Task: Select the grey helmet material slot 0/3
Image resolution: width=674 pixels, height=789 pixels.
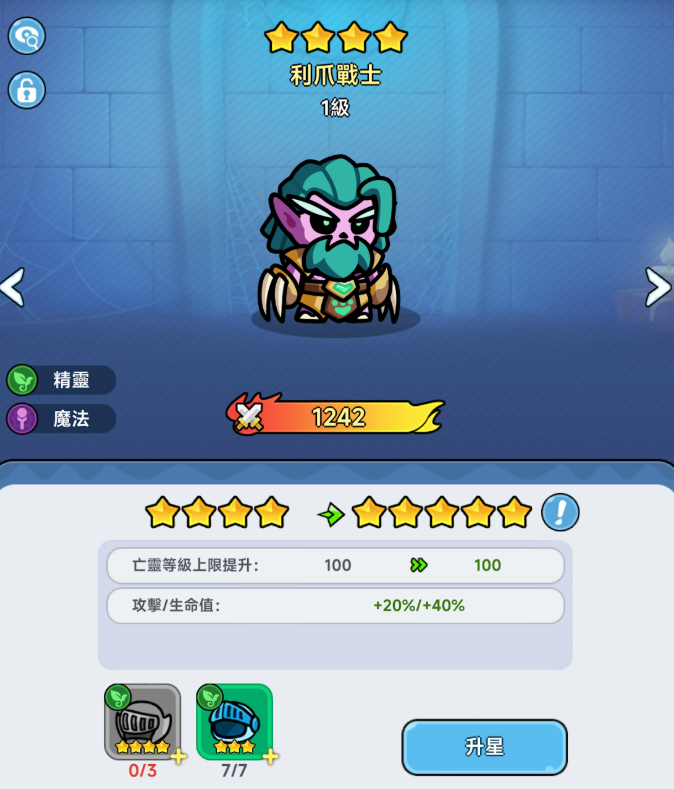Action: pyautogui.click(x=142, y=722)
